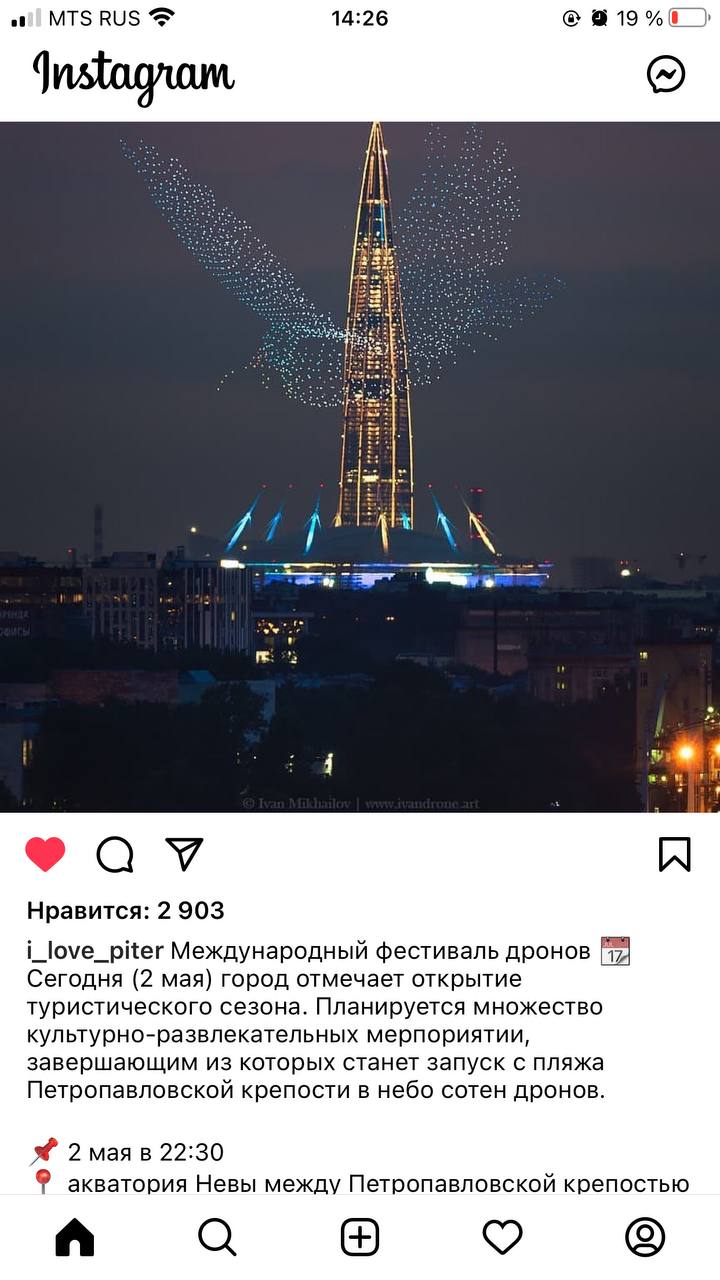Save the post with the bookmark icon
The width and height of the screenshot is (720, 1280).
click(x=674, y=854)
